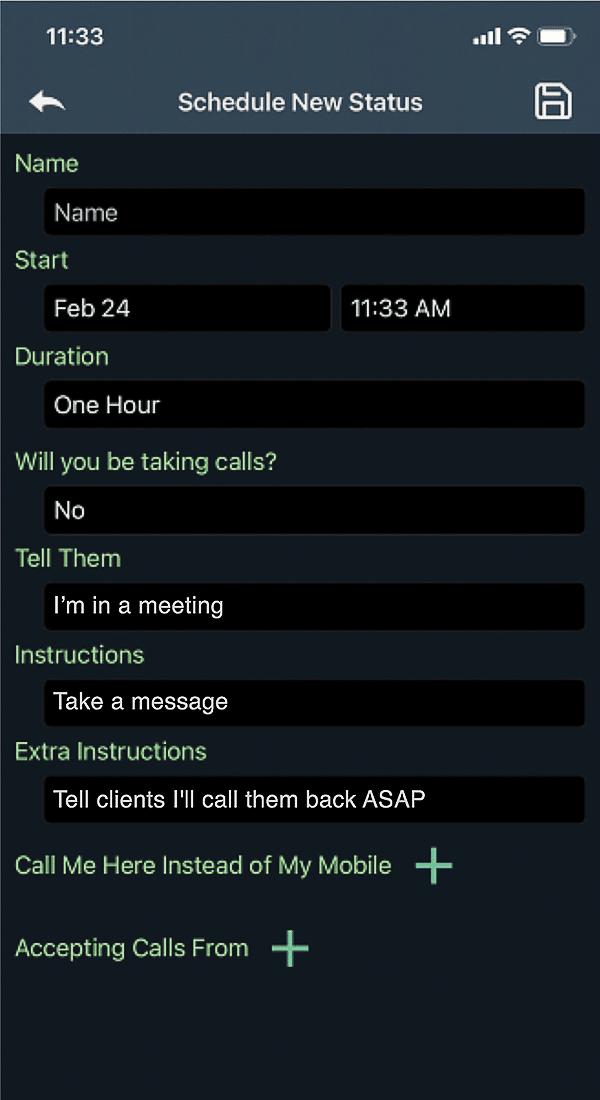Viewport: 600px width, 1100px height.
Task: Select the Instructions field Take a message
Action: click(x=314, y=702)
